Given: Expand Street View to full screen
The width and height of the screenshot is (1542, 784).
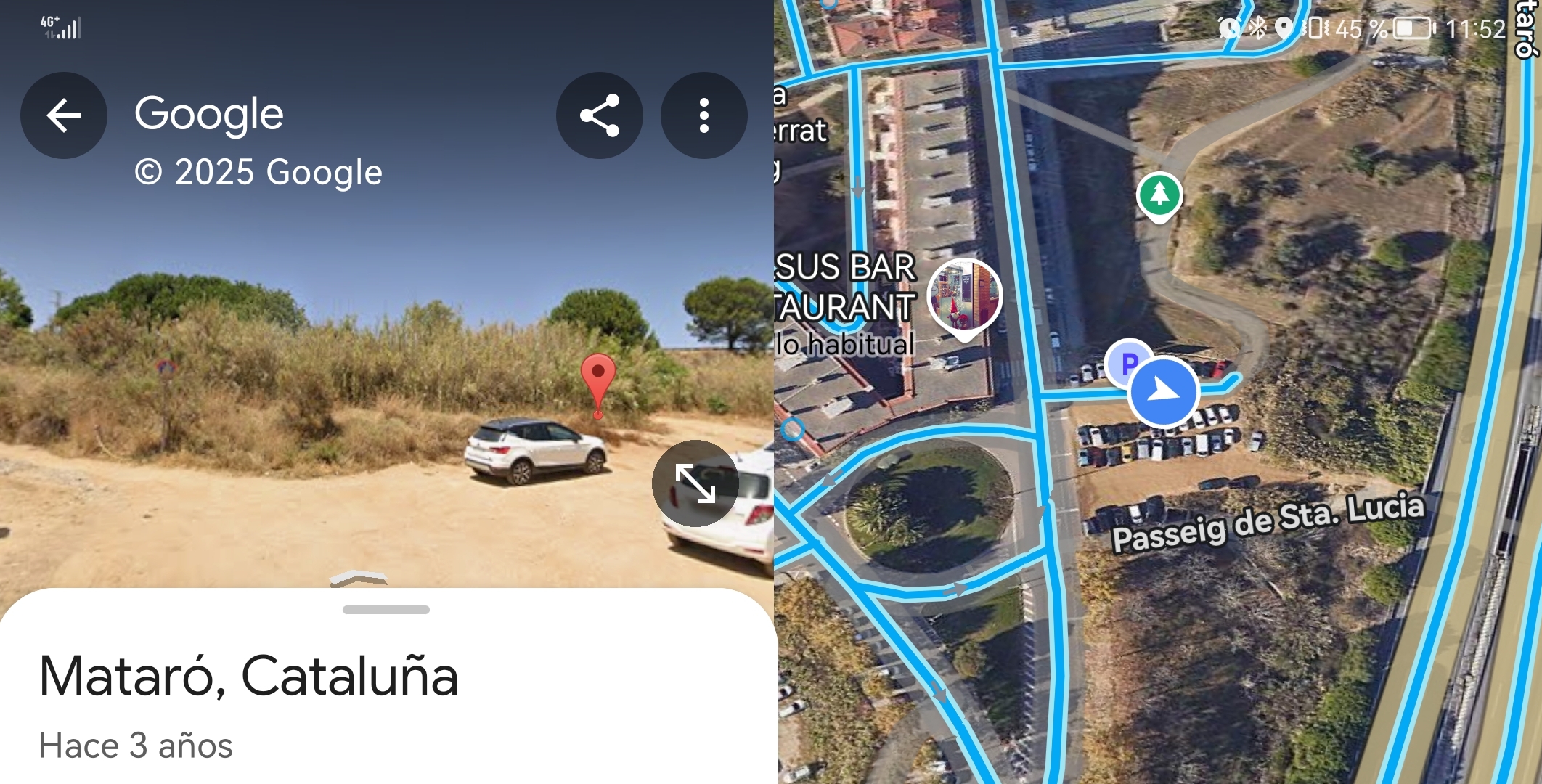Looking at the screenshot, I should tap(695, 483).
